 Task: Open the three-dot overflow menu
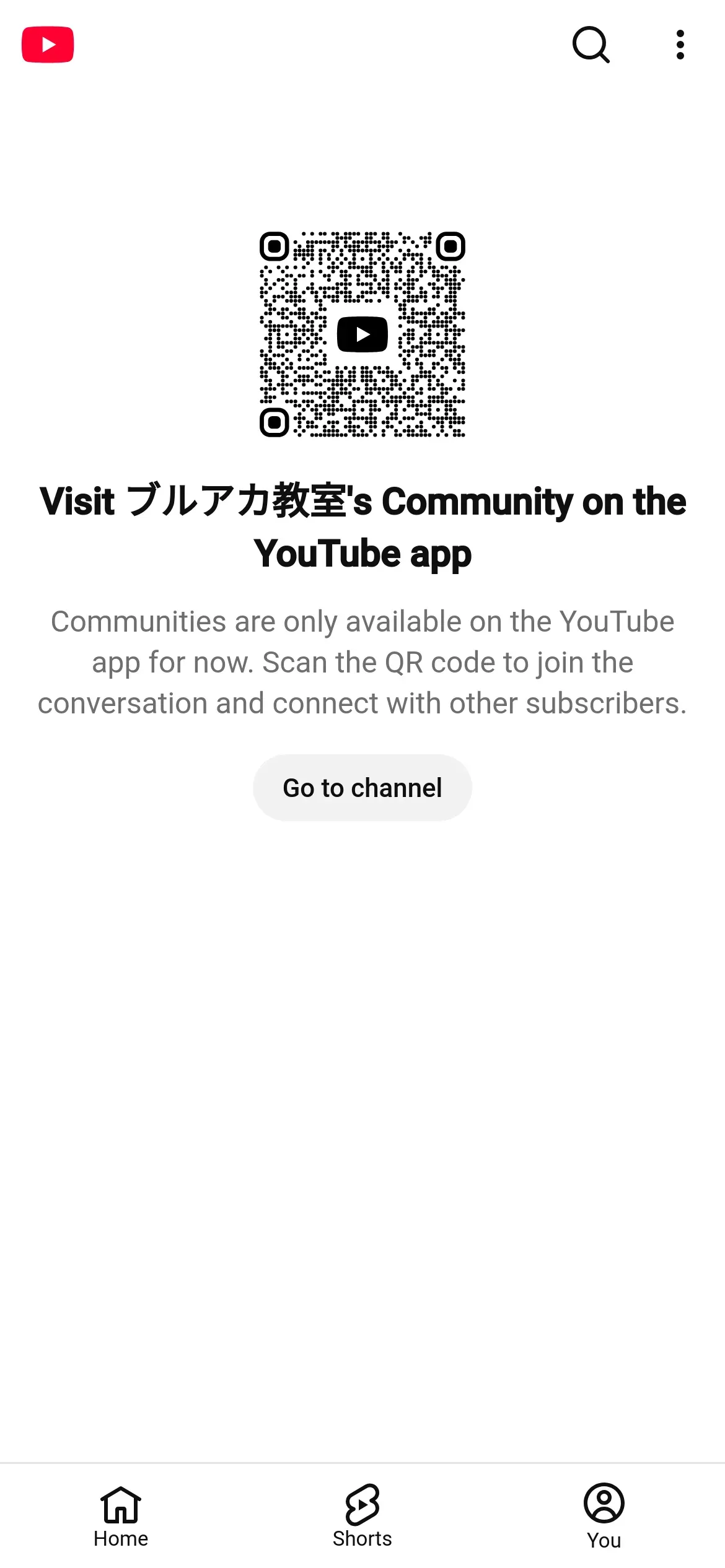680,45
